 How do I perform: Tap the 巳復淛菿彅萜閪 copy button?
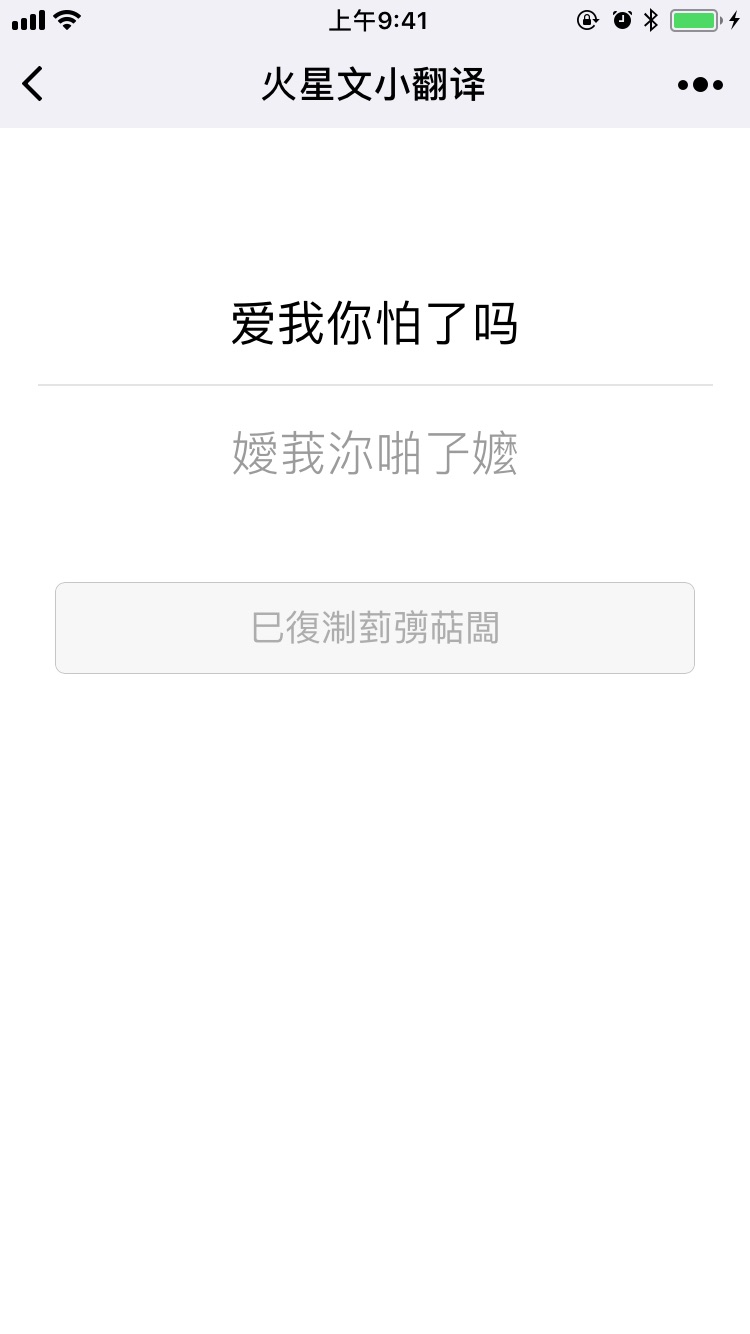pyautogui.click(x=375, y=628)
